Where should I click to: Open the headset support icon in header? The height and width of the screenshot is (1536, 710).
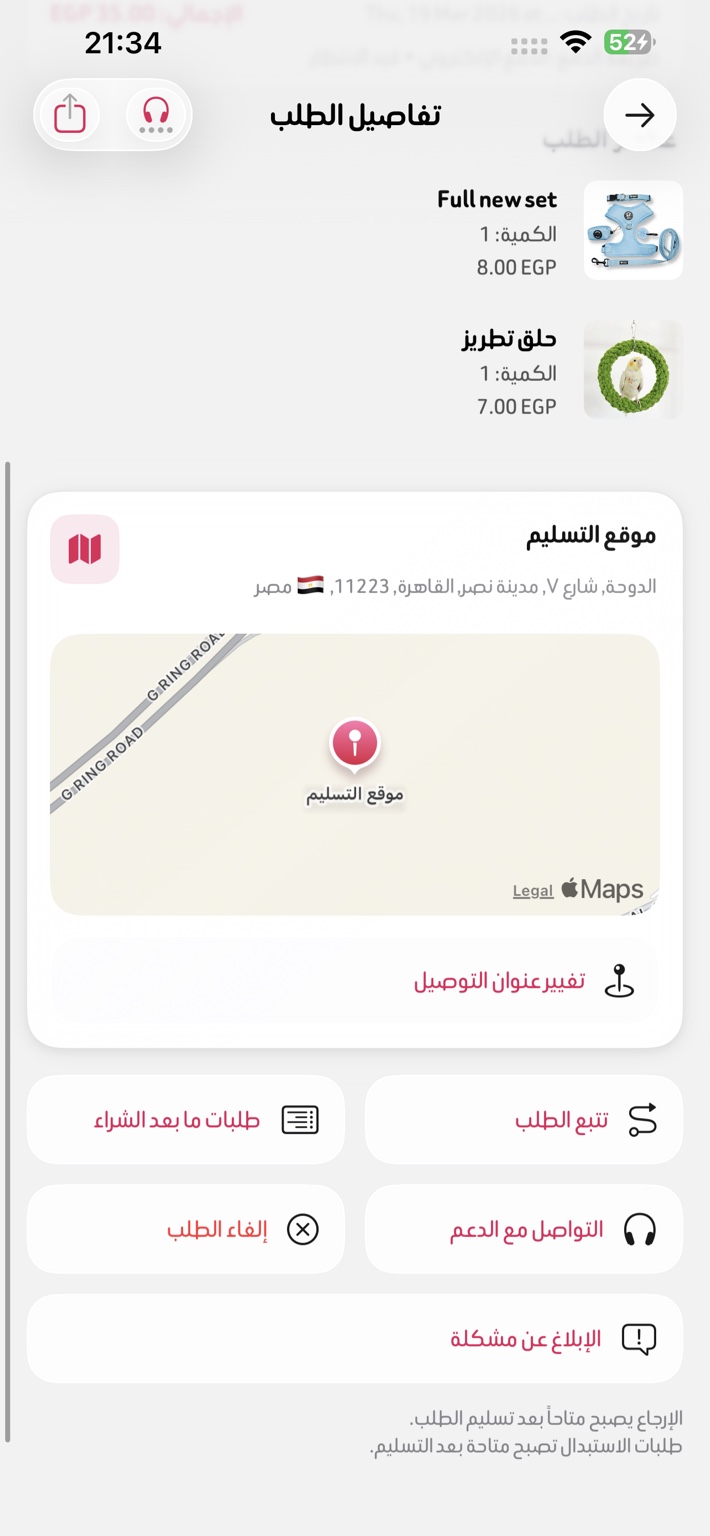pos(155,115)
